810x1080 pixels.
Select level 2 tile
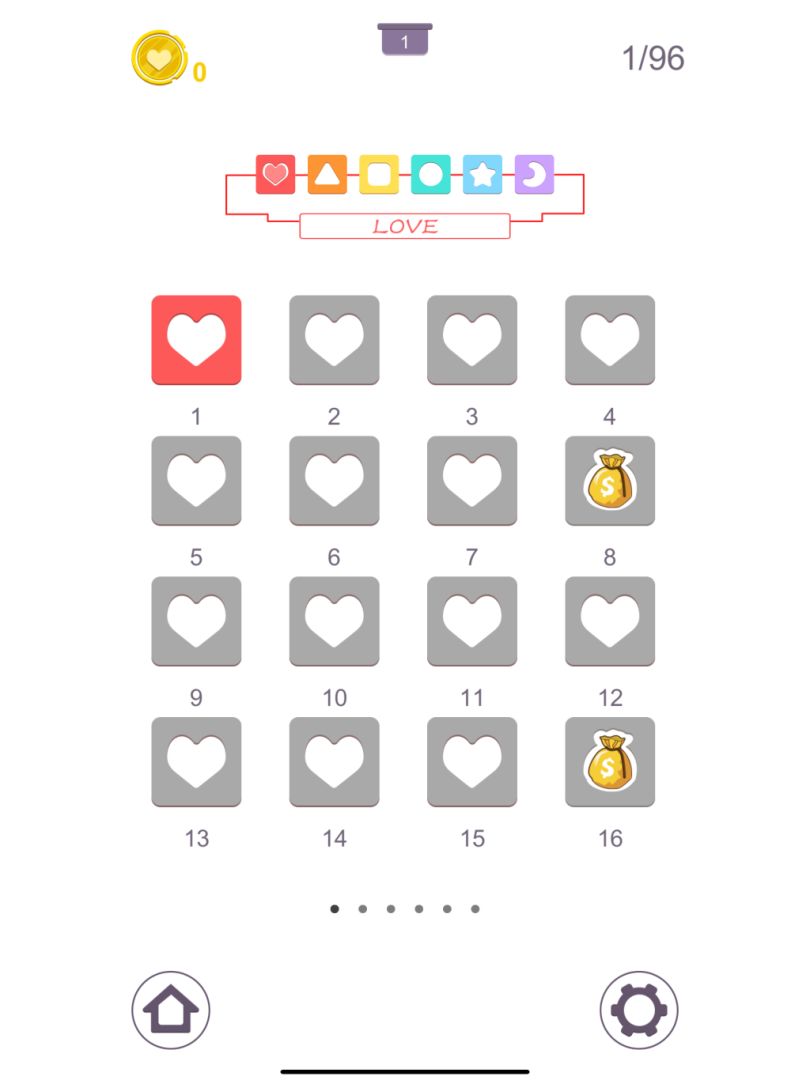tap(334, 340)
